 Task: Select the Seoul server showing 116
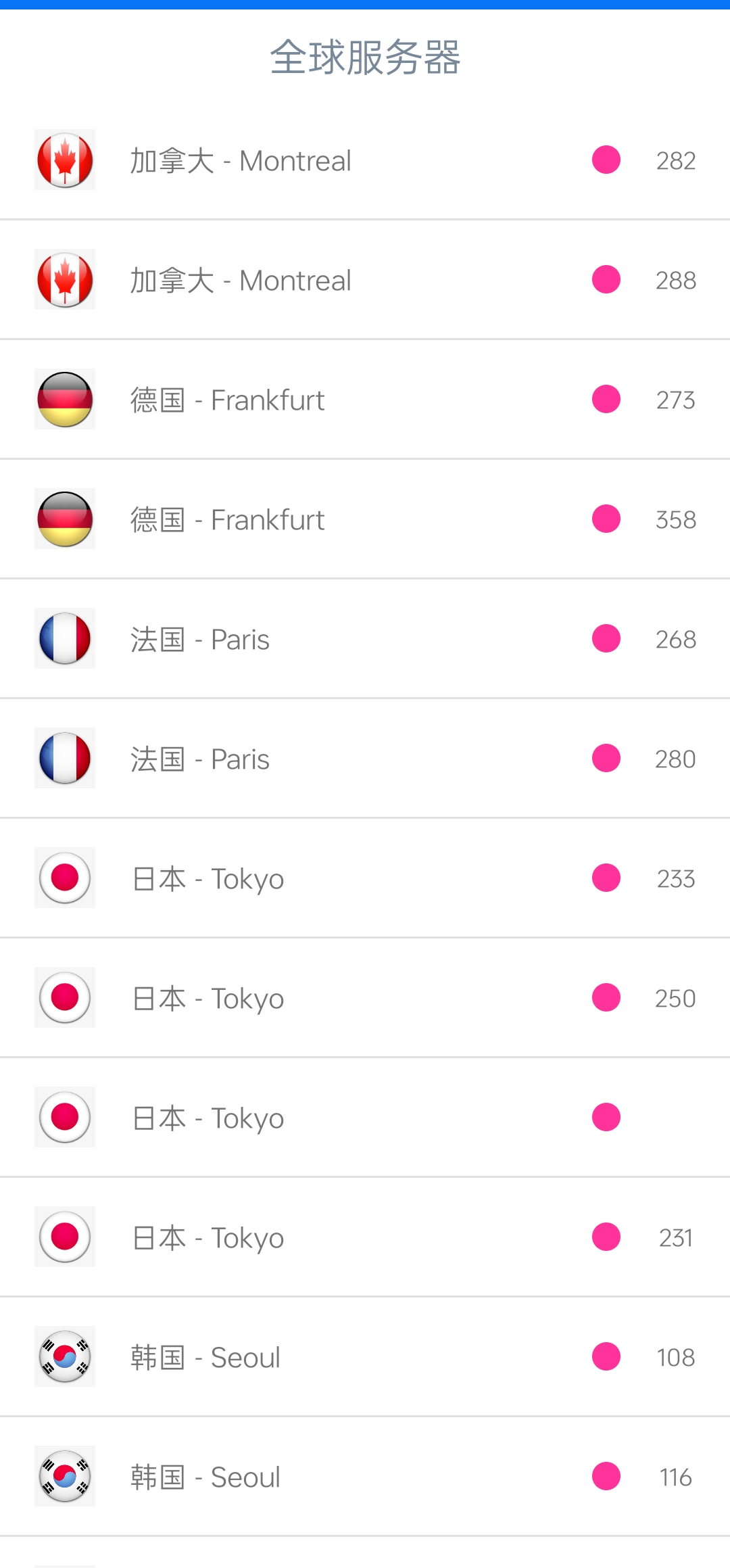(365, 1477)
